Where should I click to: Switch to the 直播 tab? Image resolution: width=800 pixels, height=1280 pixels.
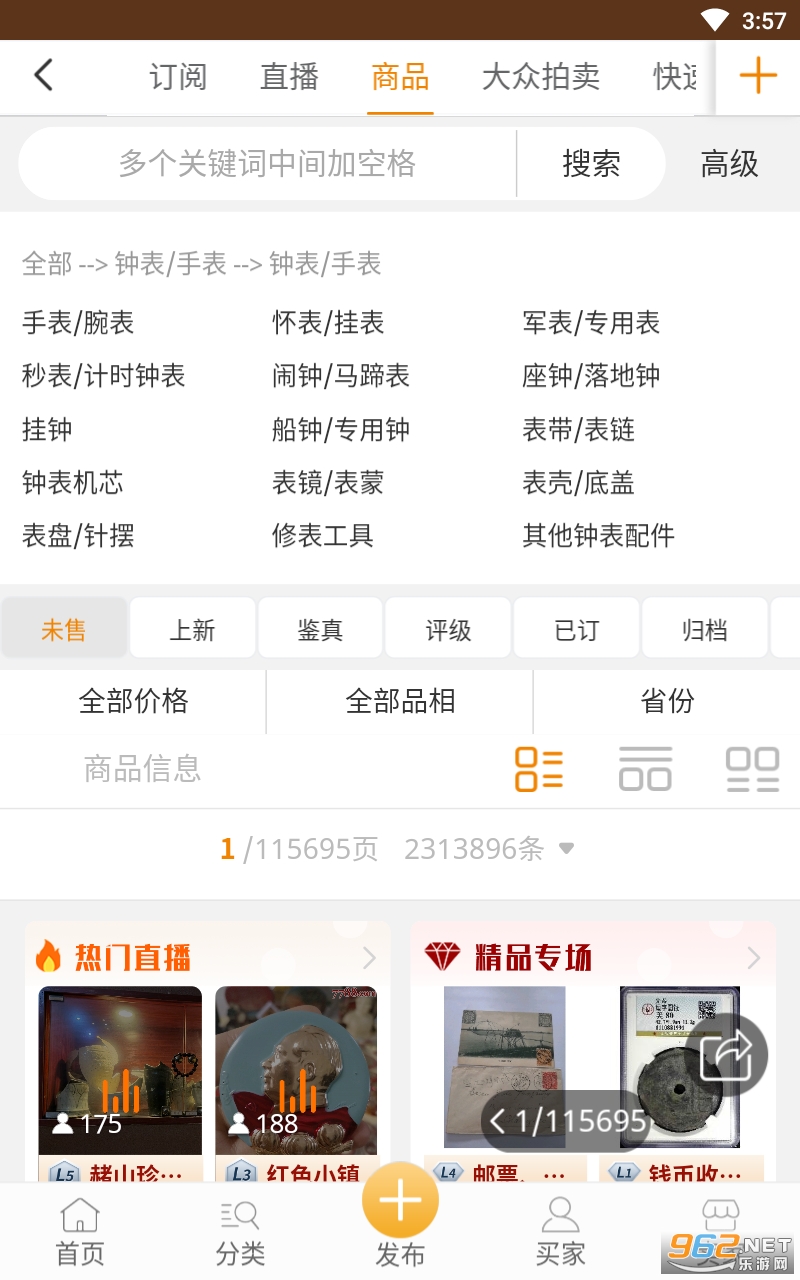click(289, 77)
